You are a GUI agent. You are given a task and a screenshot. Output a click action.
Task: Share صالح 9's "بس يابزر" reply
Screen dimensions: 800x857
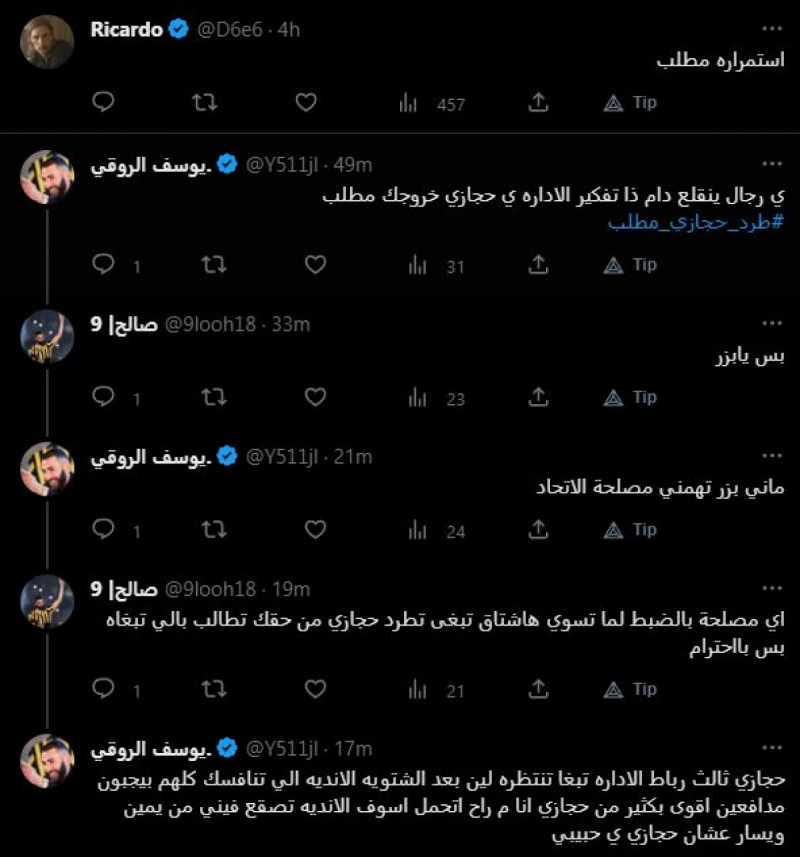pyautogui.click(x=540, y=396)
